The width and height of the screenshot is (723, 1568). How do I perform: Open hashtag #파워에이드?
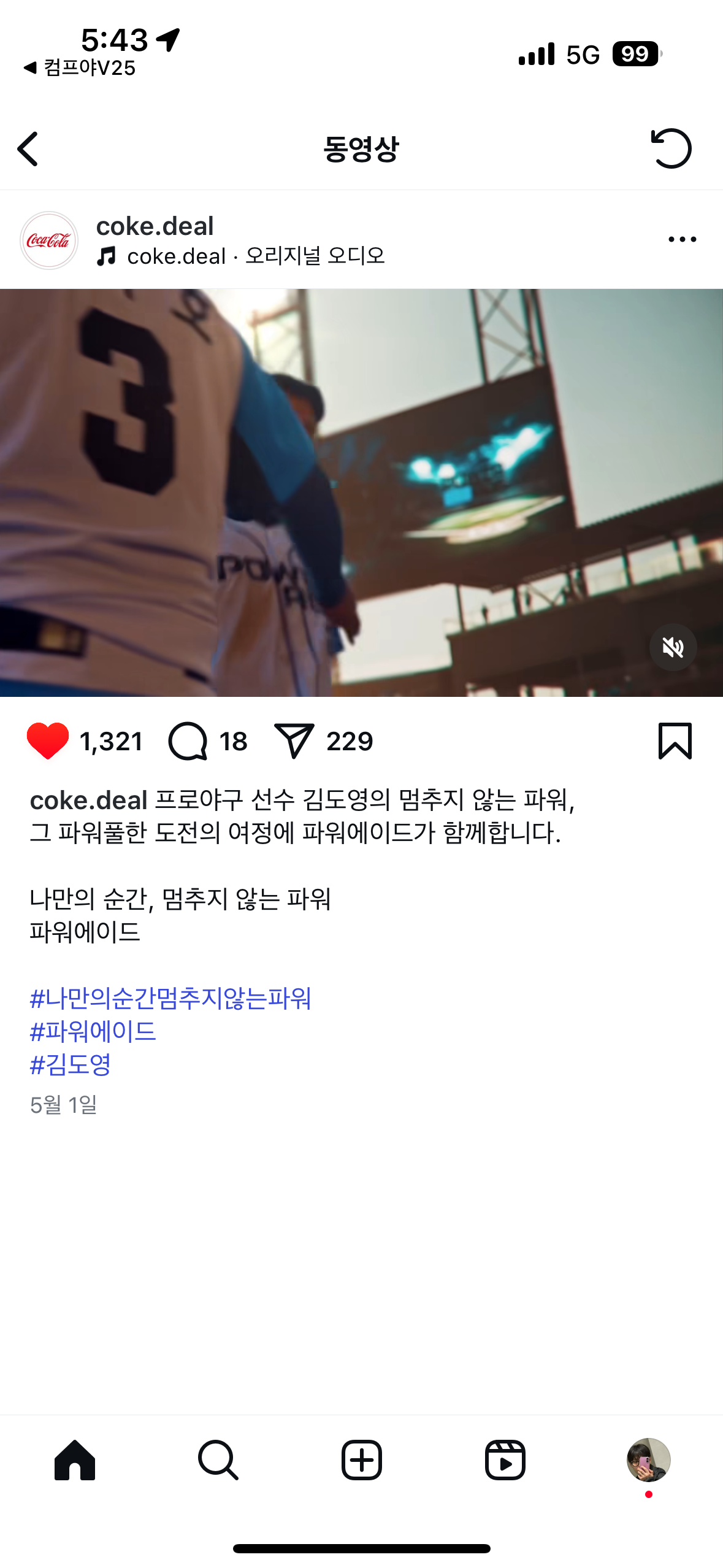[x=93, y=1031]
